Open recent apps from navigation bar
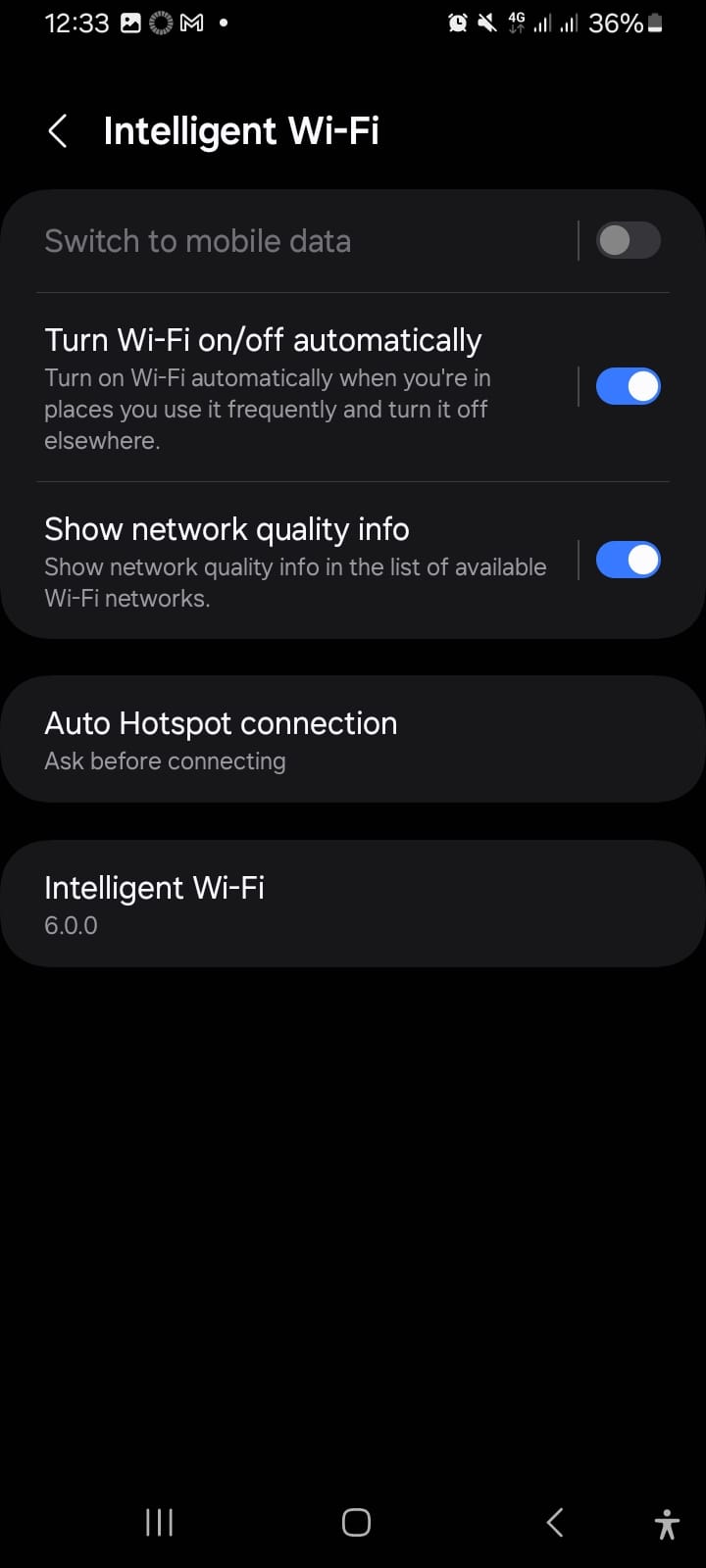The width and height of the screenshot is (706, 1568). tap(159, 1522)
